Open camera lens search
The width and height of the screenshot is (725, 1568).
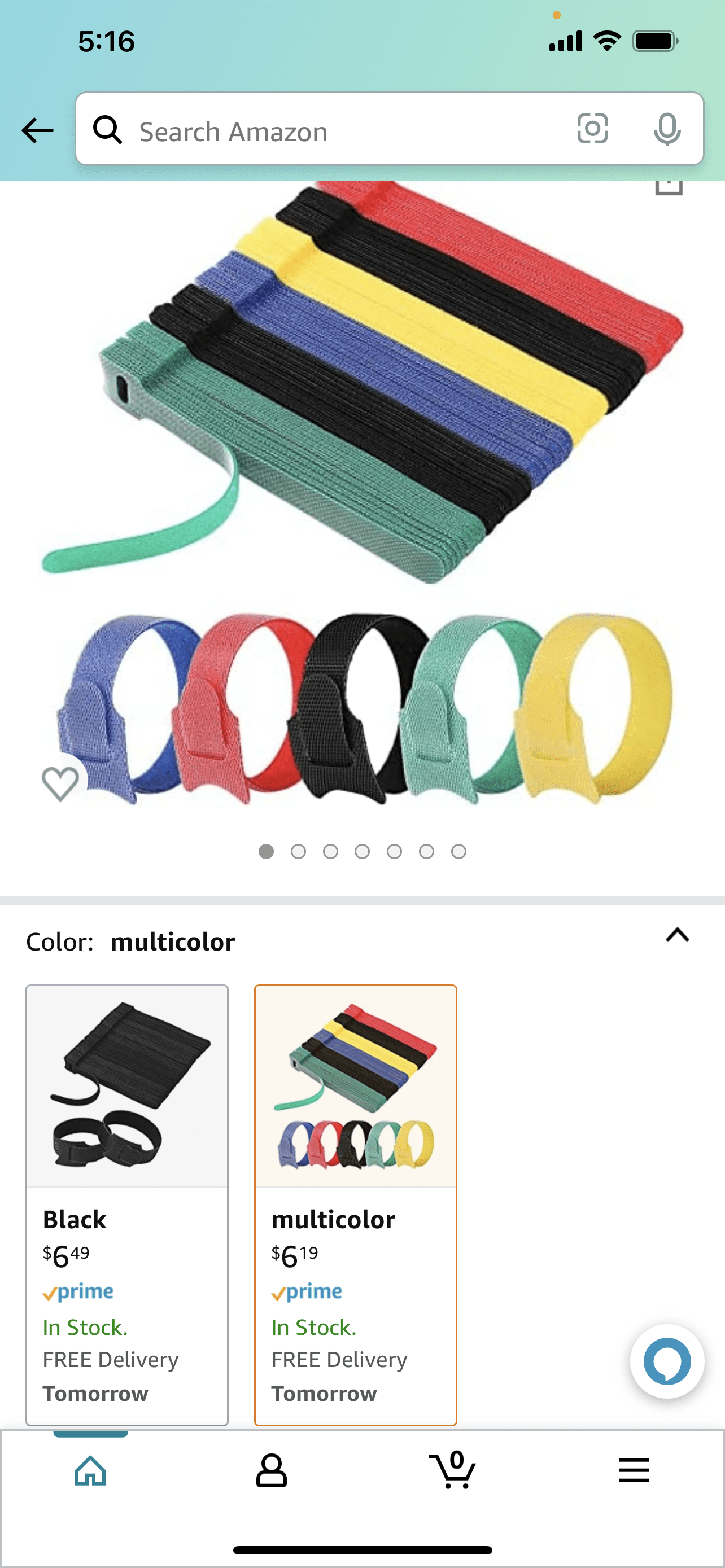[x=592, y=129]
